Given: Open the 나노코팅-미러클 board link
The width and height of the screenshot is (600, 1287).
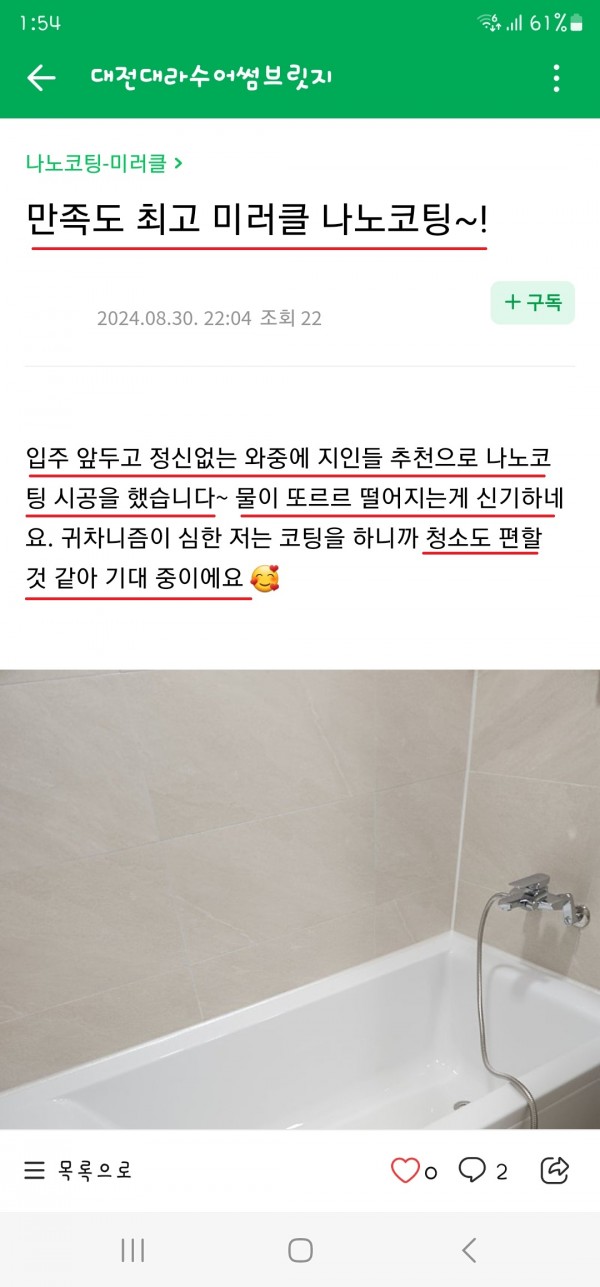Looking at the screenshot, I should pyautogui.click(x=105, y=161).
